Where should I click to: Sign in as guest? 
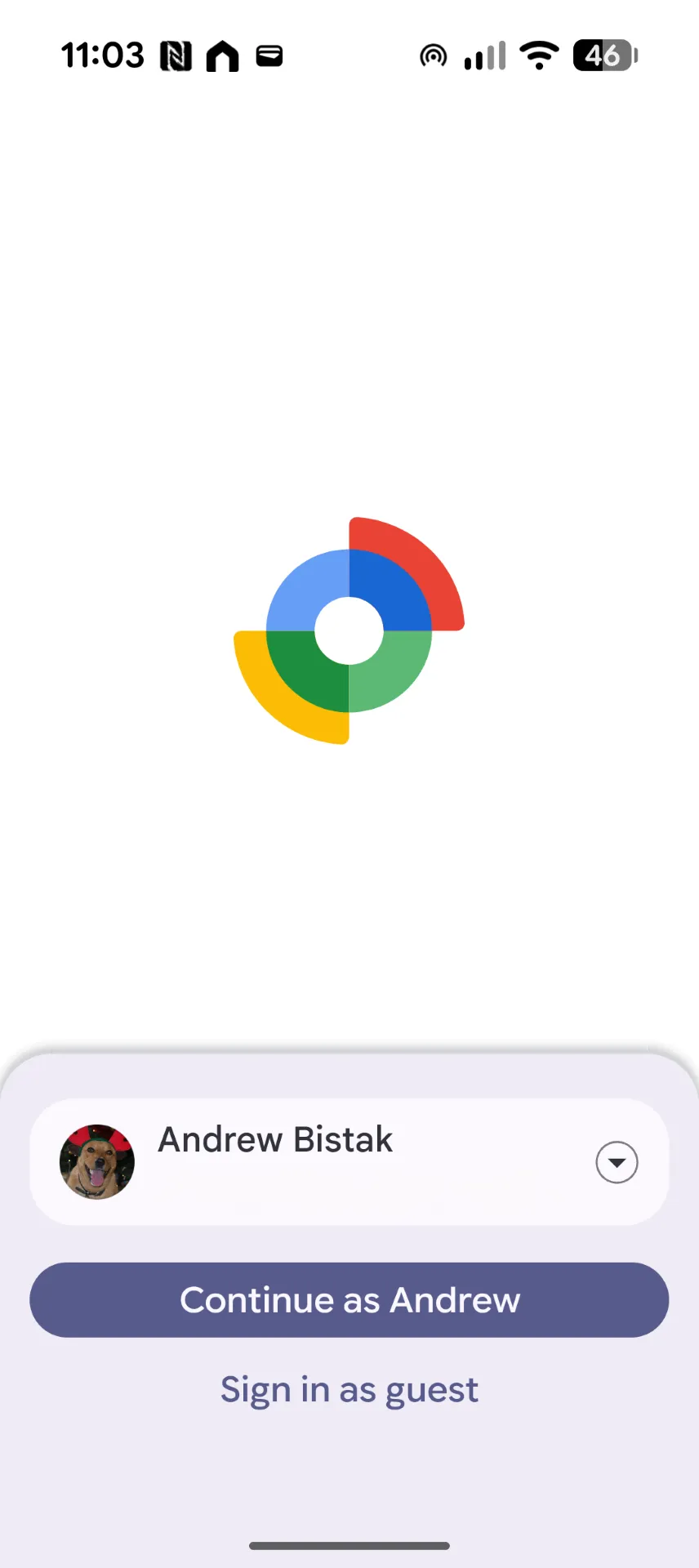tap(349, 1389)
